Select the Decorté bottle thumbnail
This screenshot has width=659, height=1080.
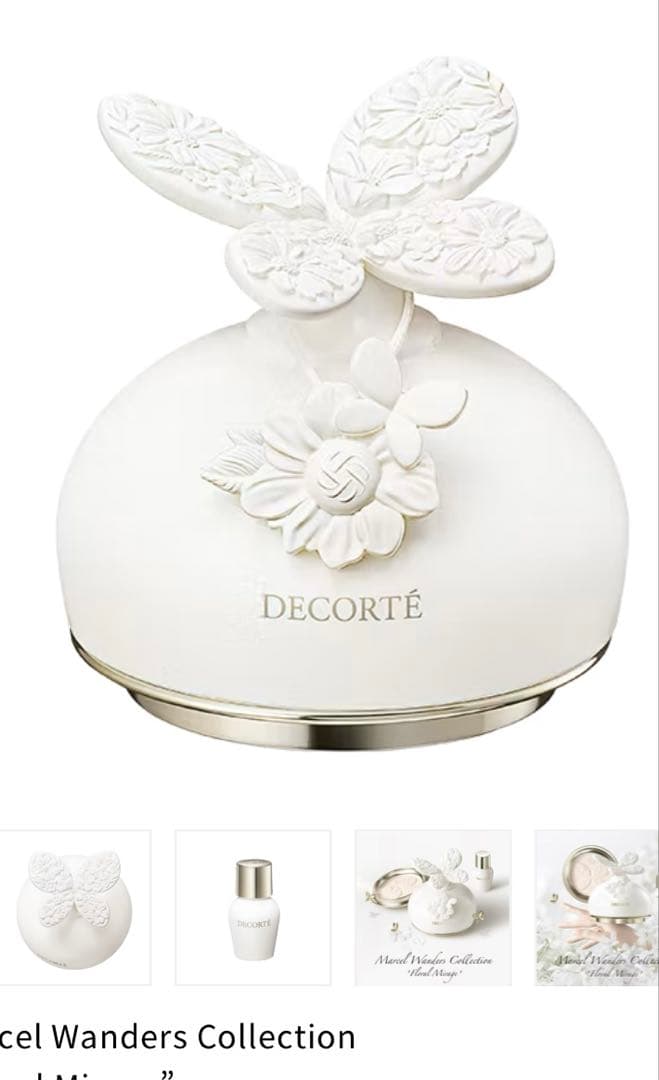pyautogui.click(x=253, y=907)
